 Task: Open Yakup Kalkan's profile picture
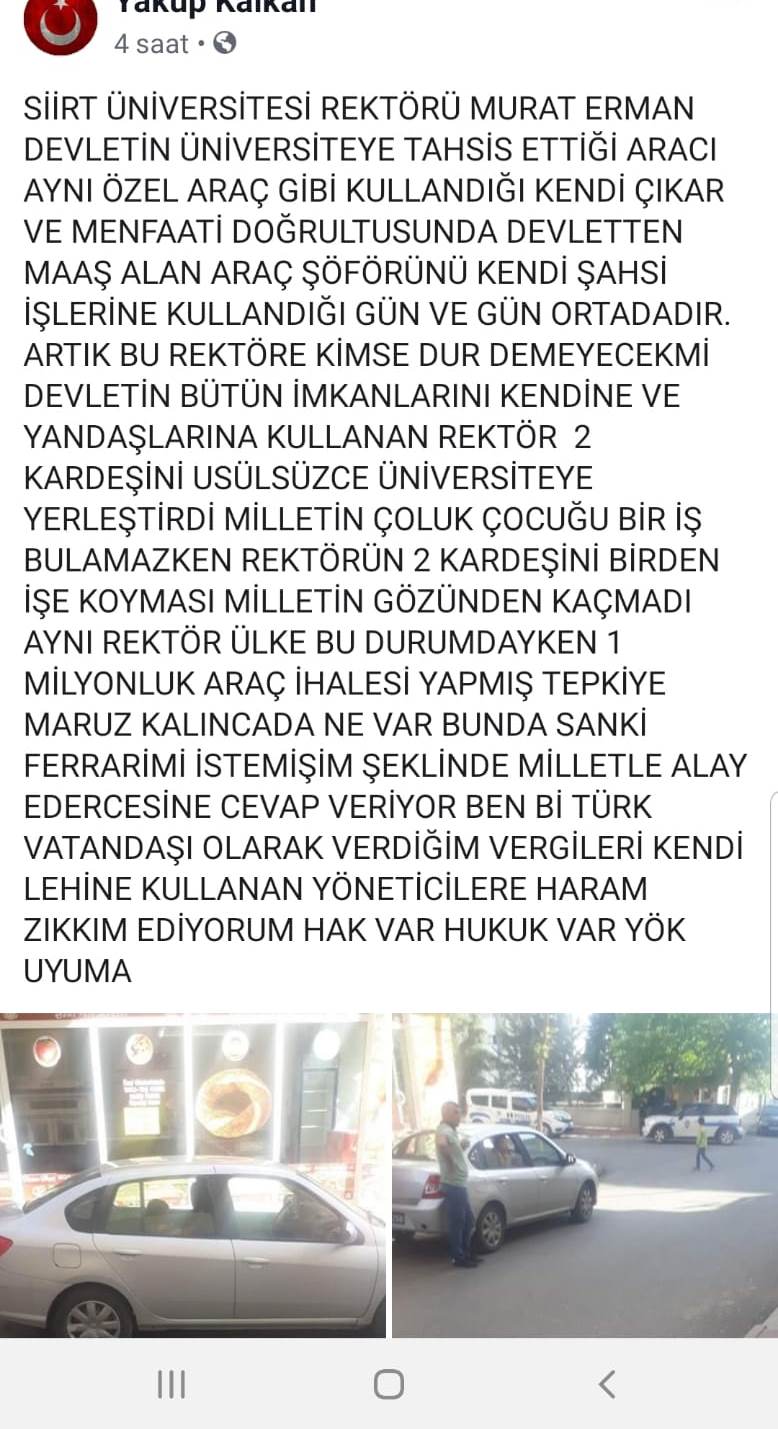coord(60,24)
